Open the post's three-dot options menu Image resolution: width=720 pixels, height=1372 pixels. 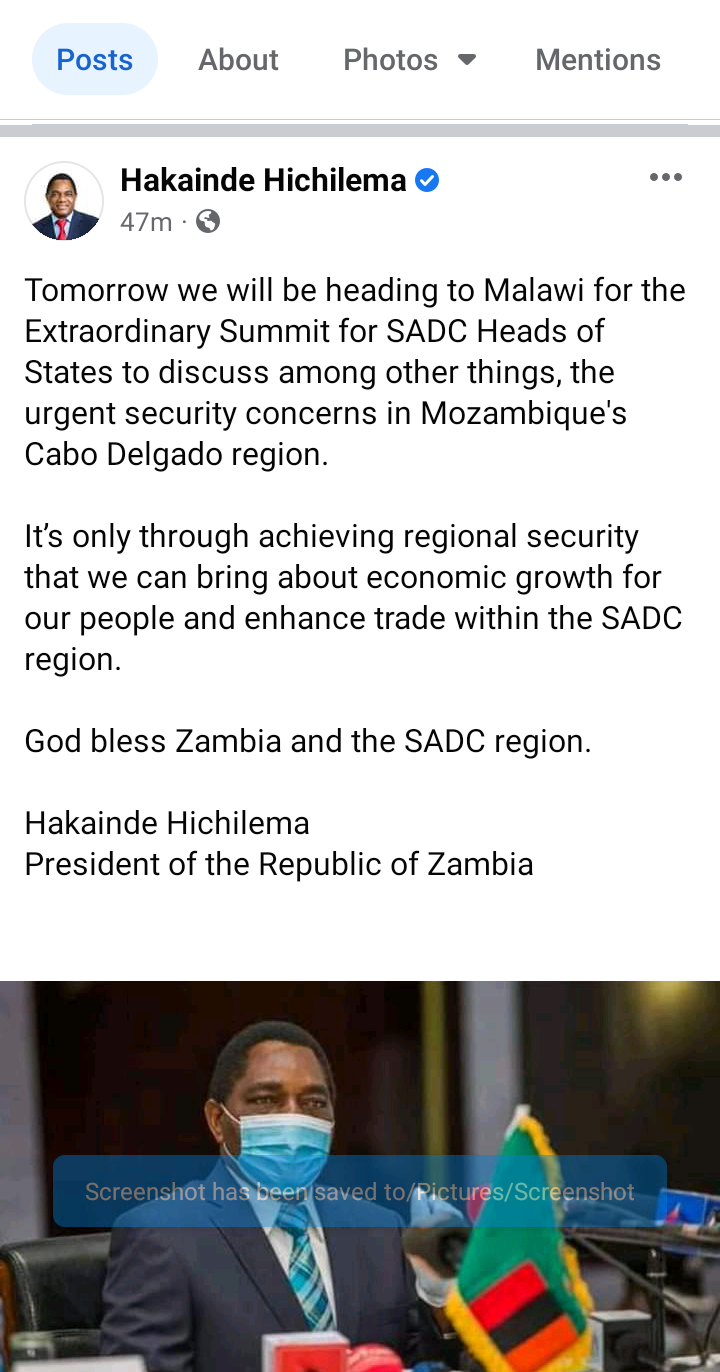point(665,178)
